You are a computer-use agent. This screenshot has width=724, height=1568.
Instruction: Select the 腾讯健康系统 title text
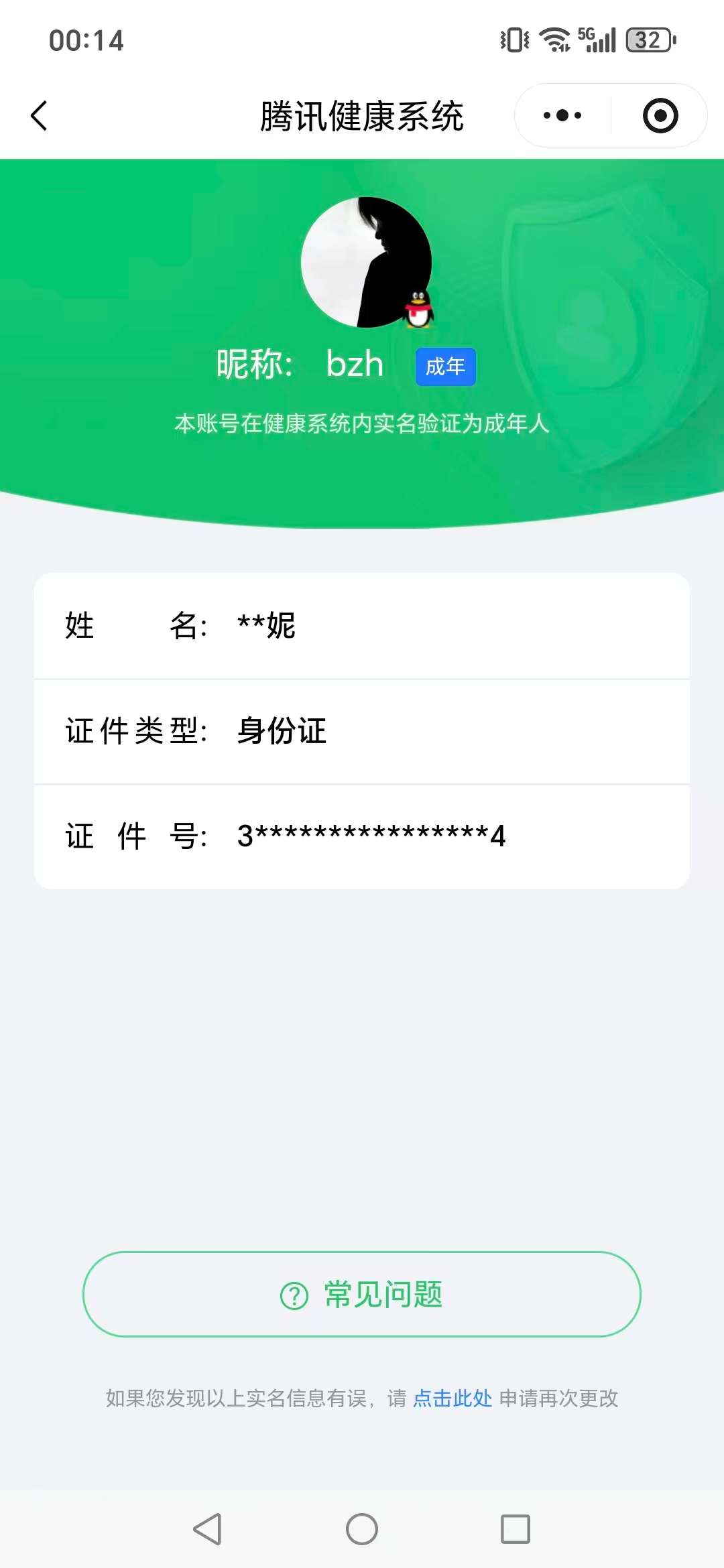tap(362, 115)
